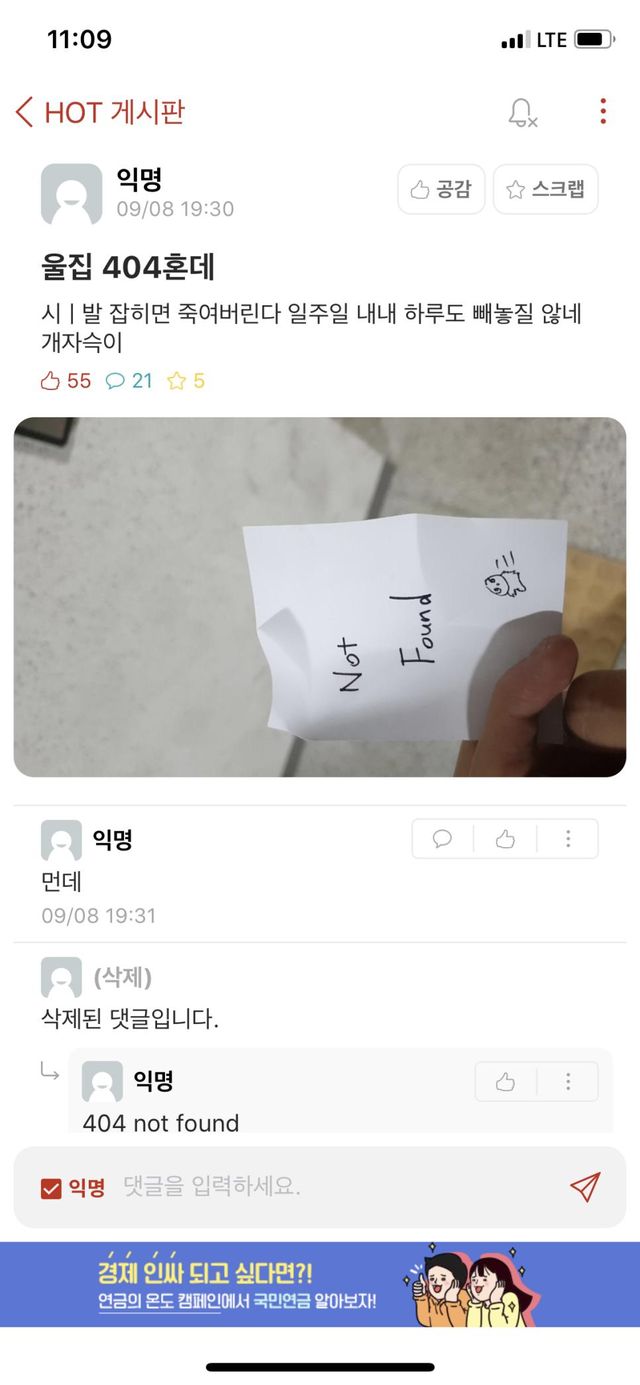
Task: Scrap this post with 스크랩
Action: [x=545, y=189]
